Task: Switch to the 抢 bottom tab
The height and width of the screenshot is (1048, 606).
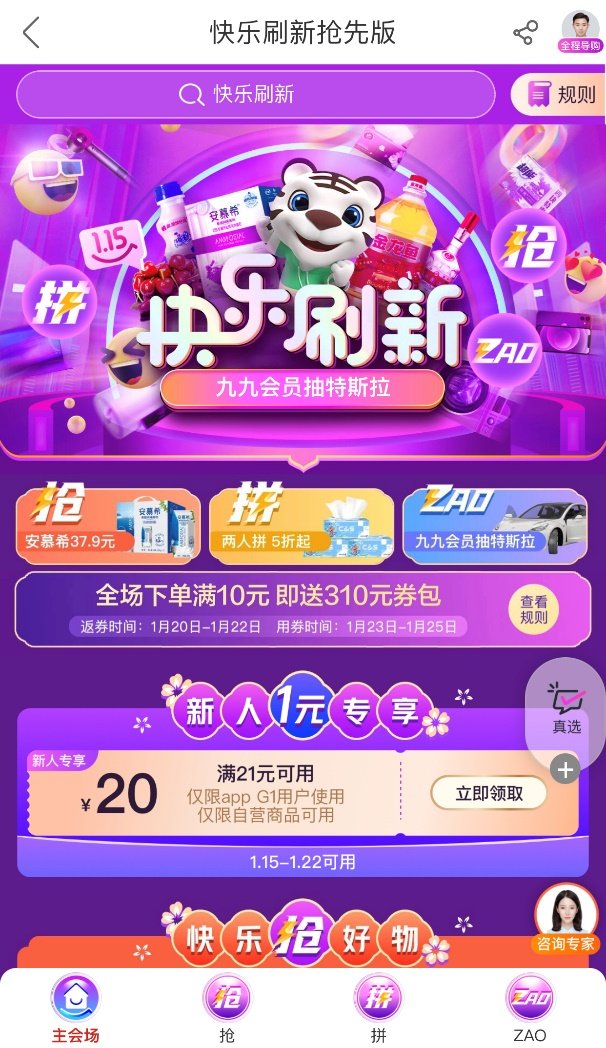Action: (227, 1006)
